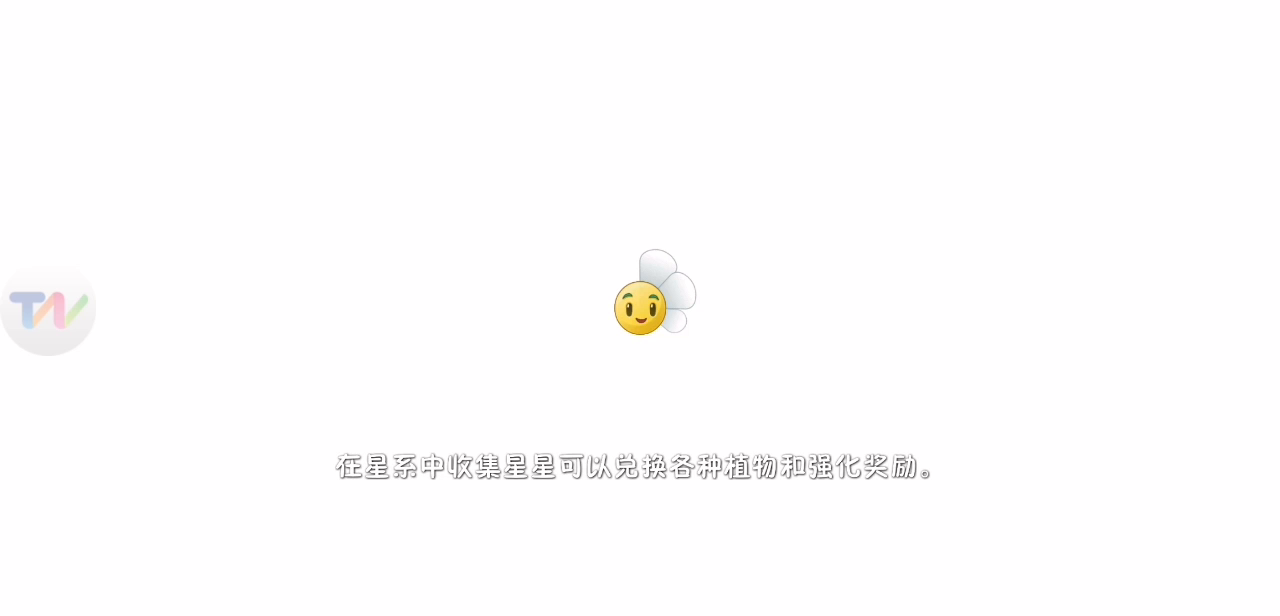Open the floating assistant bubble
The image size is (1280, 616).
coord(47,309)
